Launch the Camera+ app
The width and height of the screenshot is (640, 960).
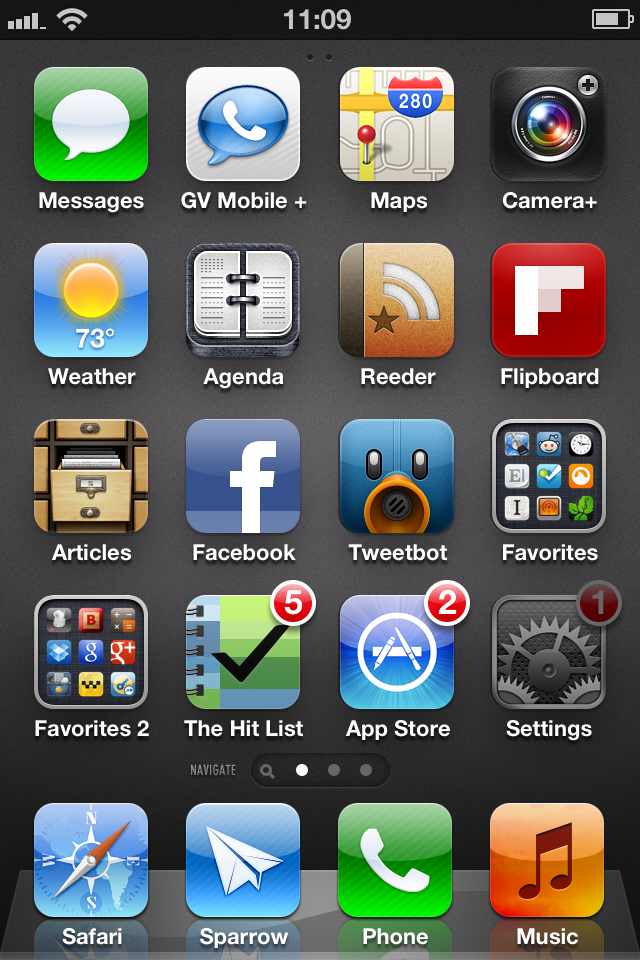point(549,124)
